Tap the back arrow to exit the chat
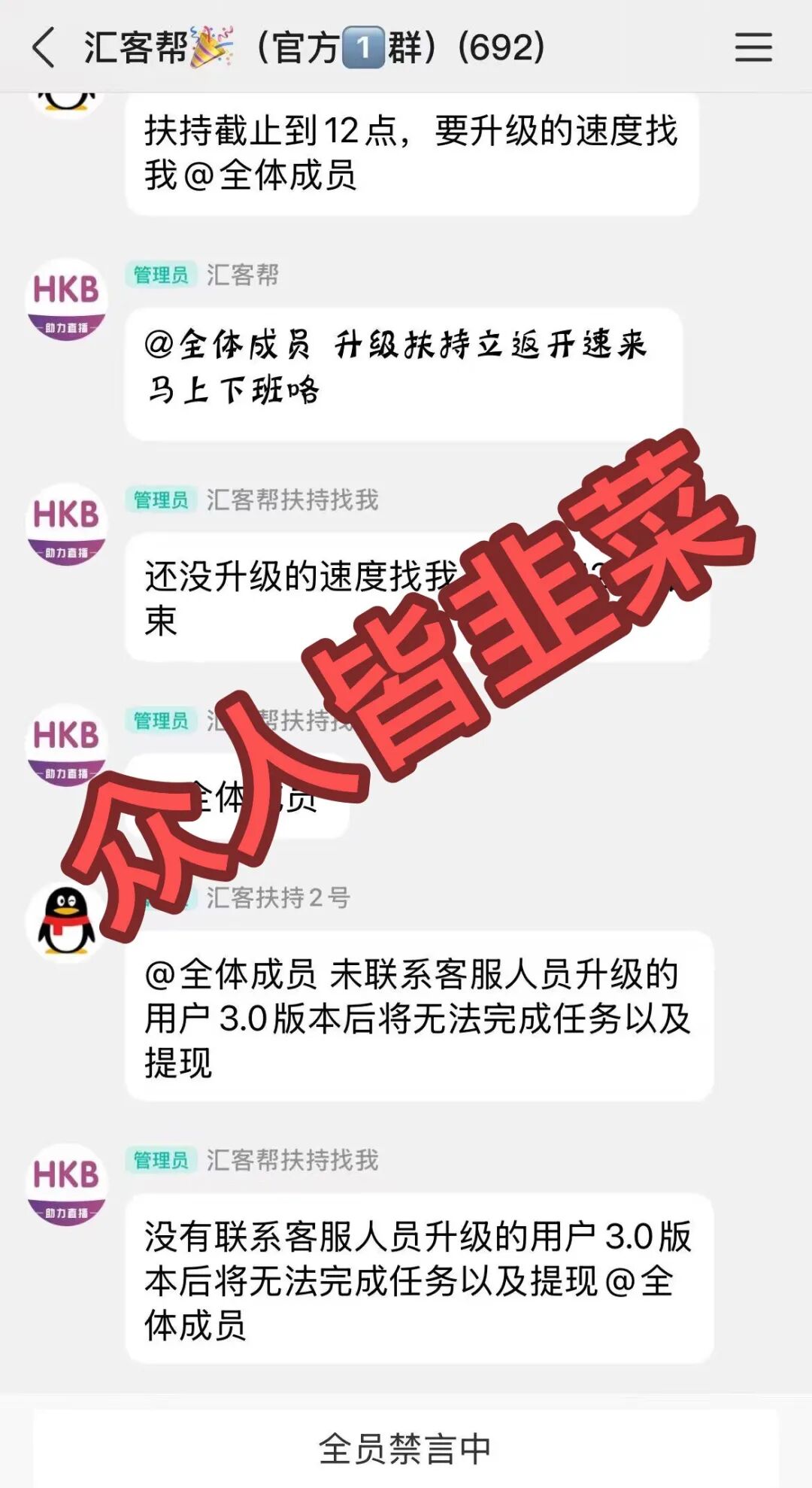This screenshot has height=1488, width=812. click(x=41, y=47)
